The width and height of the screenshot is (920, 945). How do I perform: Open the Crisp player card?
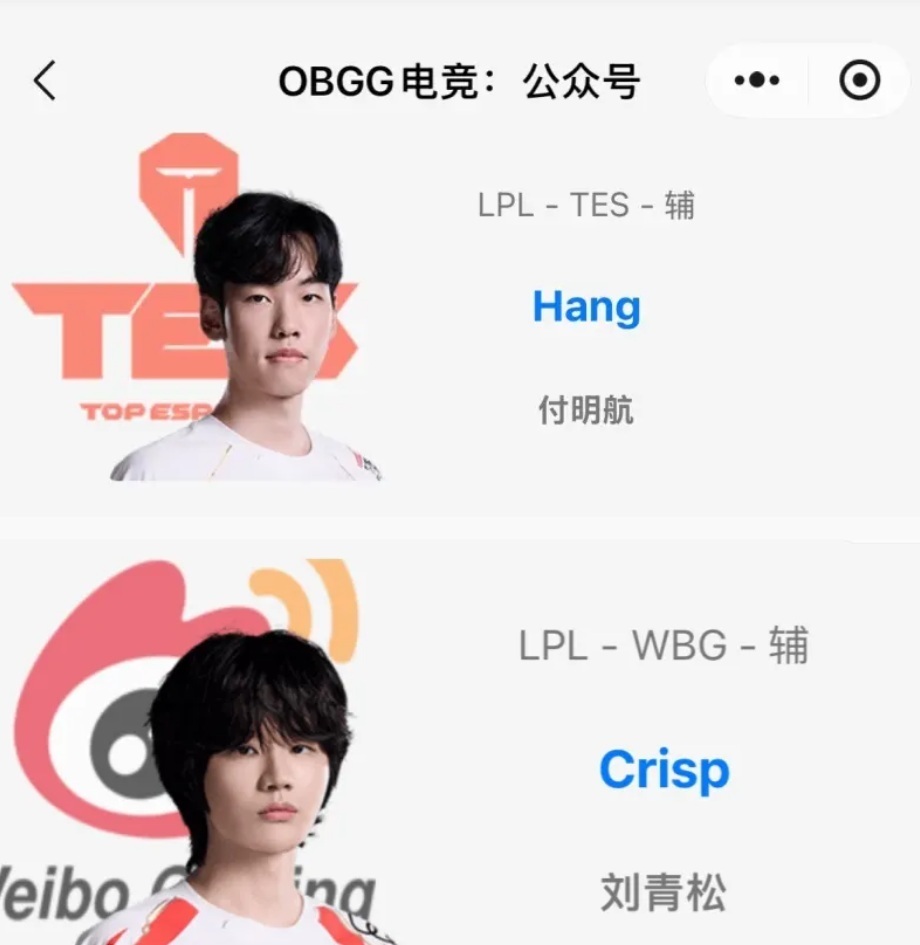[663, 770]
